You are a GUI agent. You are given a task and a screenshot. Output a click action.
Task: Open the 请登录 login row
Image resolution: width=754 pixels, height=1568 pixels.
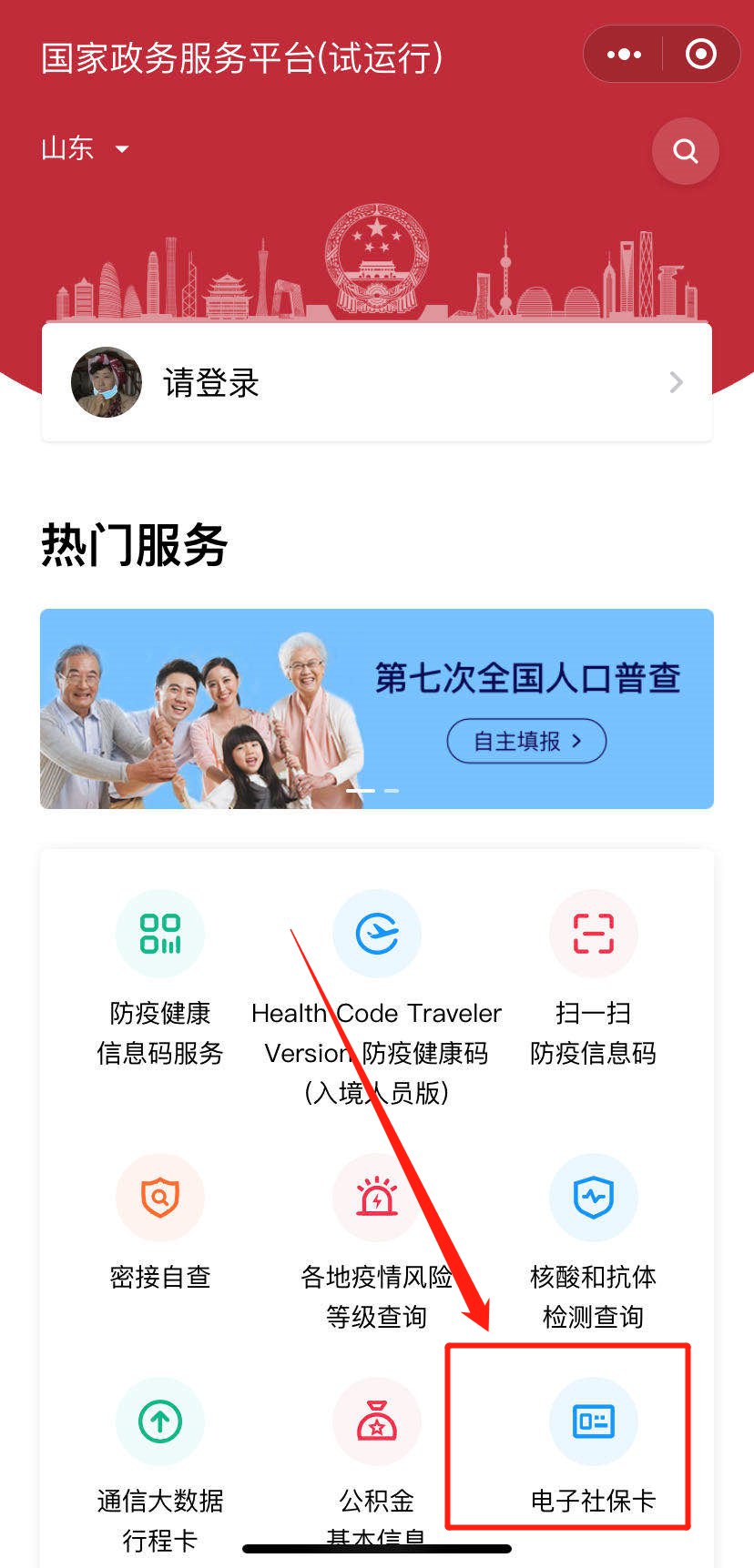376,383
